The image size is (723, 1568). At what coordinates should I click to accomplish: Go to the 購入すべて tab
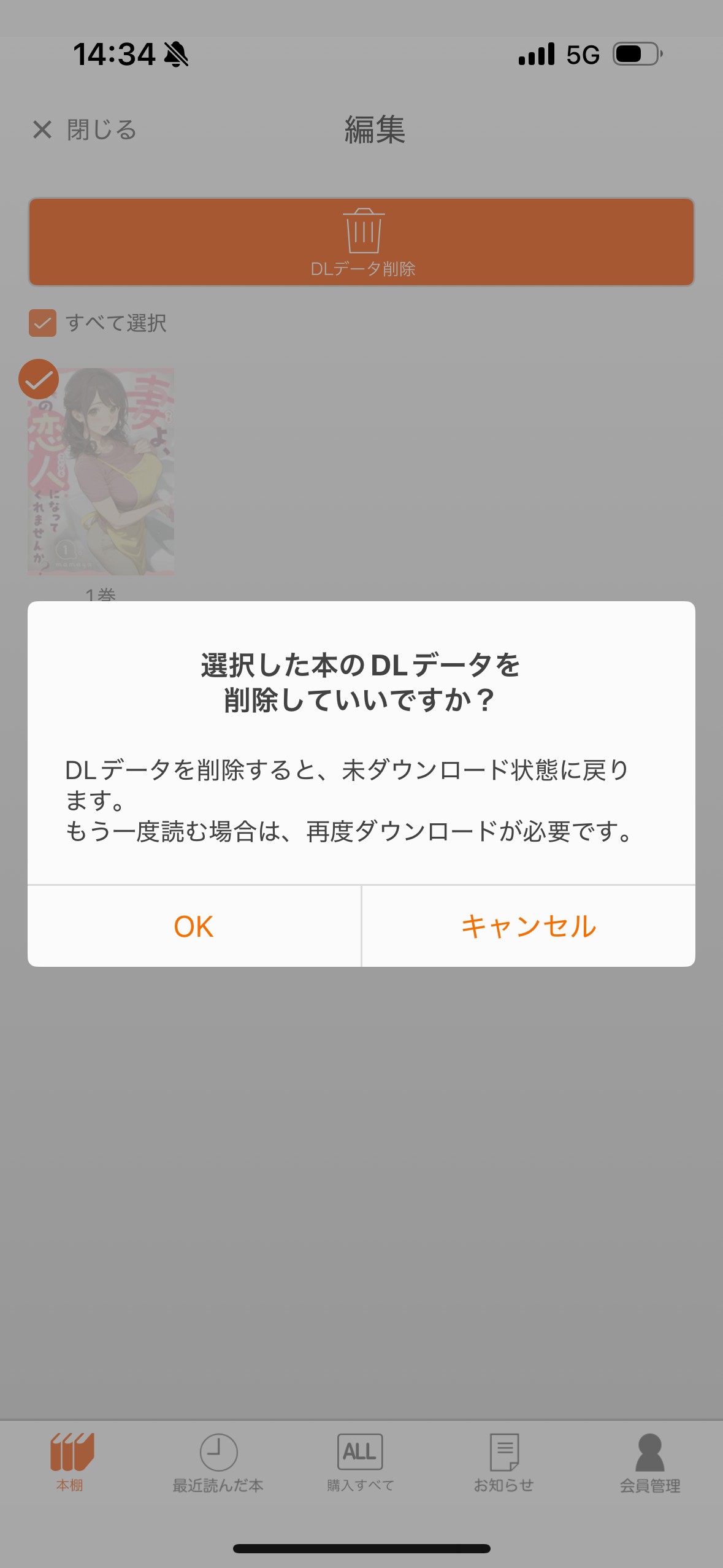360,1462
